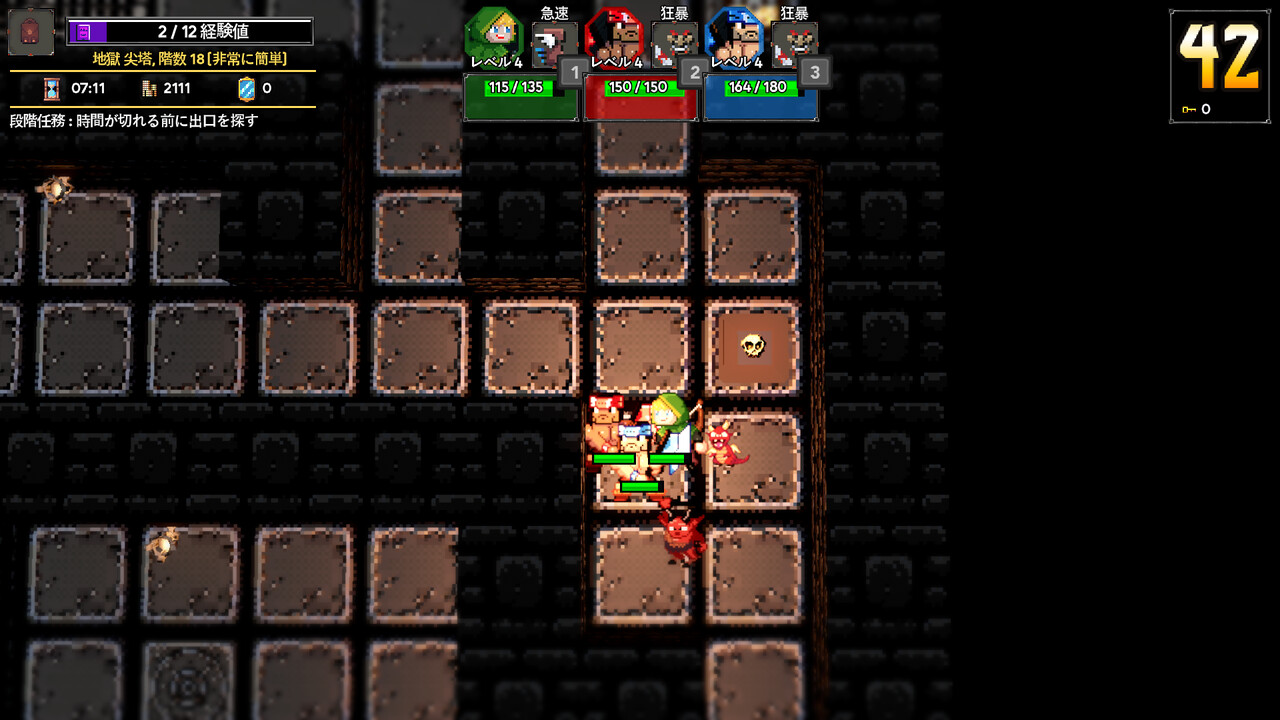Select the green hooded hero portrait
This screenshot has height=720, width=1280.
pos(494,35)
